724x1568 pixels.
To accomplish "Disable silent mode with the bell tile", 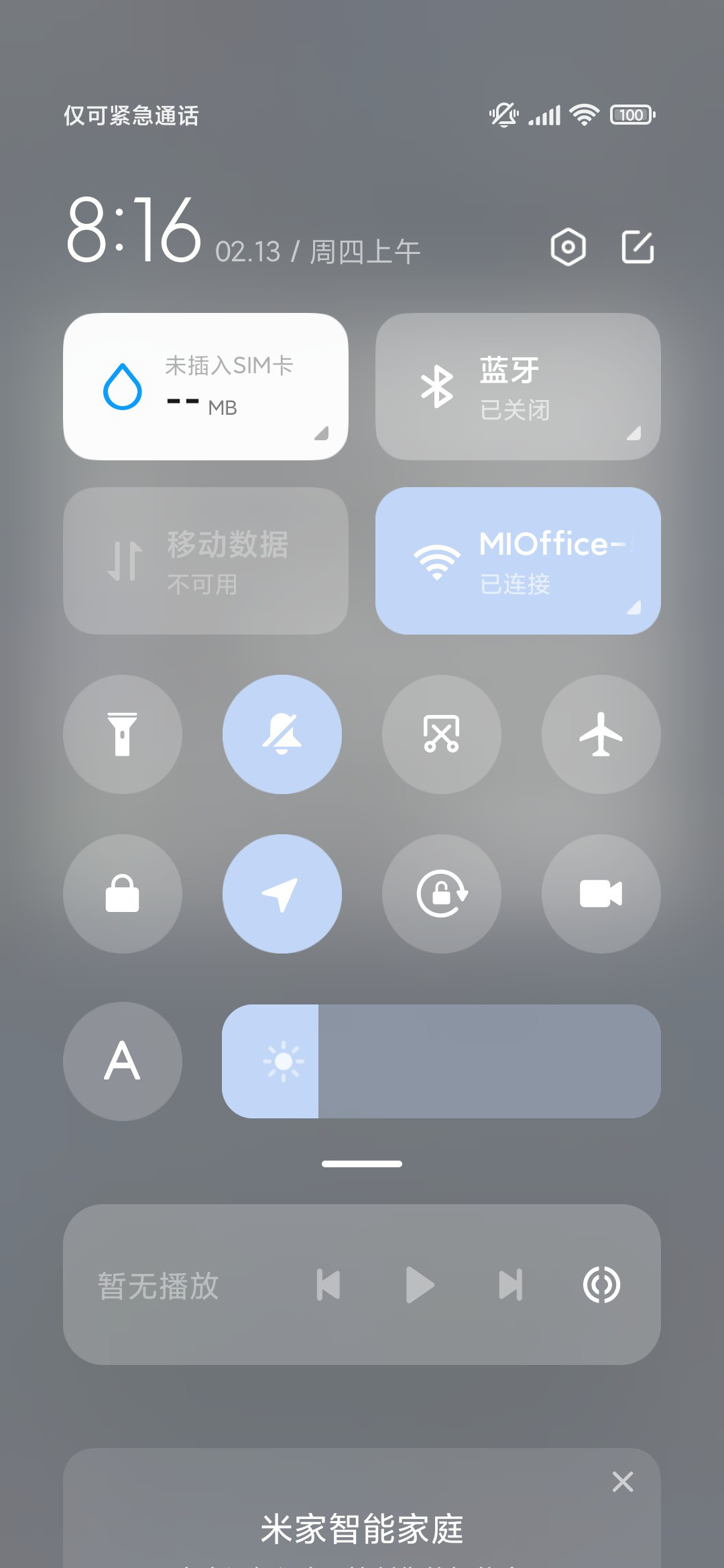I will coord(282,734).
